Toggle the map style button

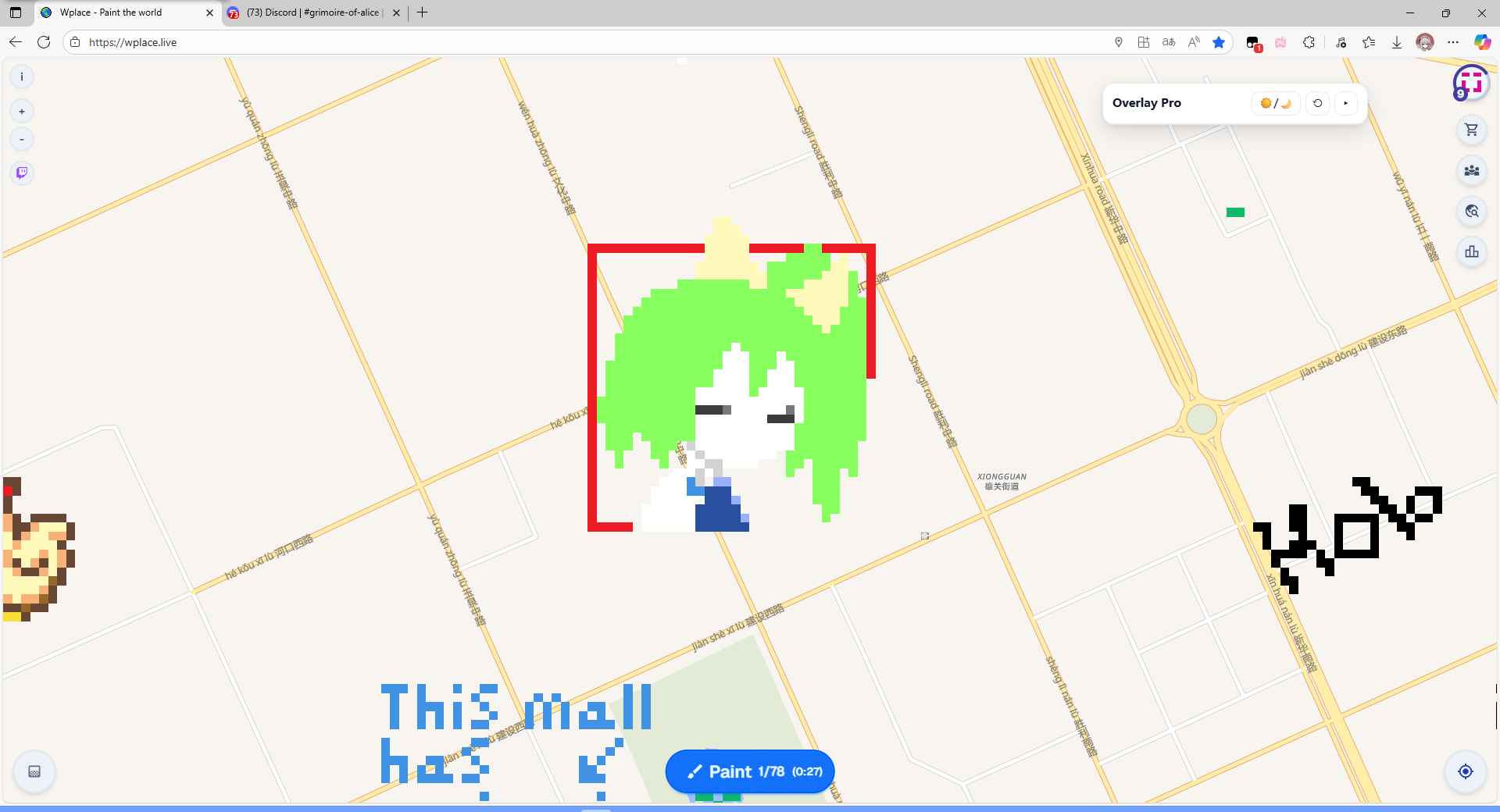[34, 771]
